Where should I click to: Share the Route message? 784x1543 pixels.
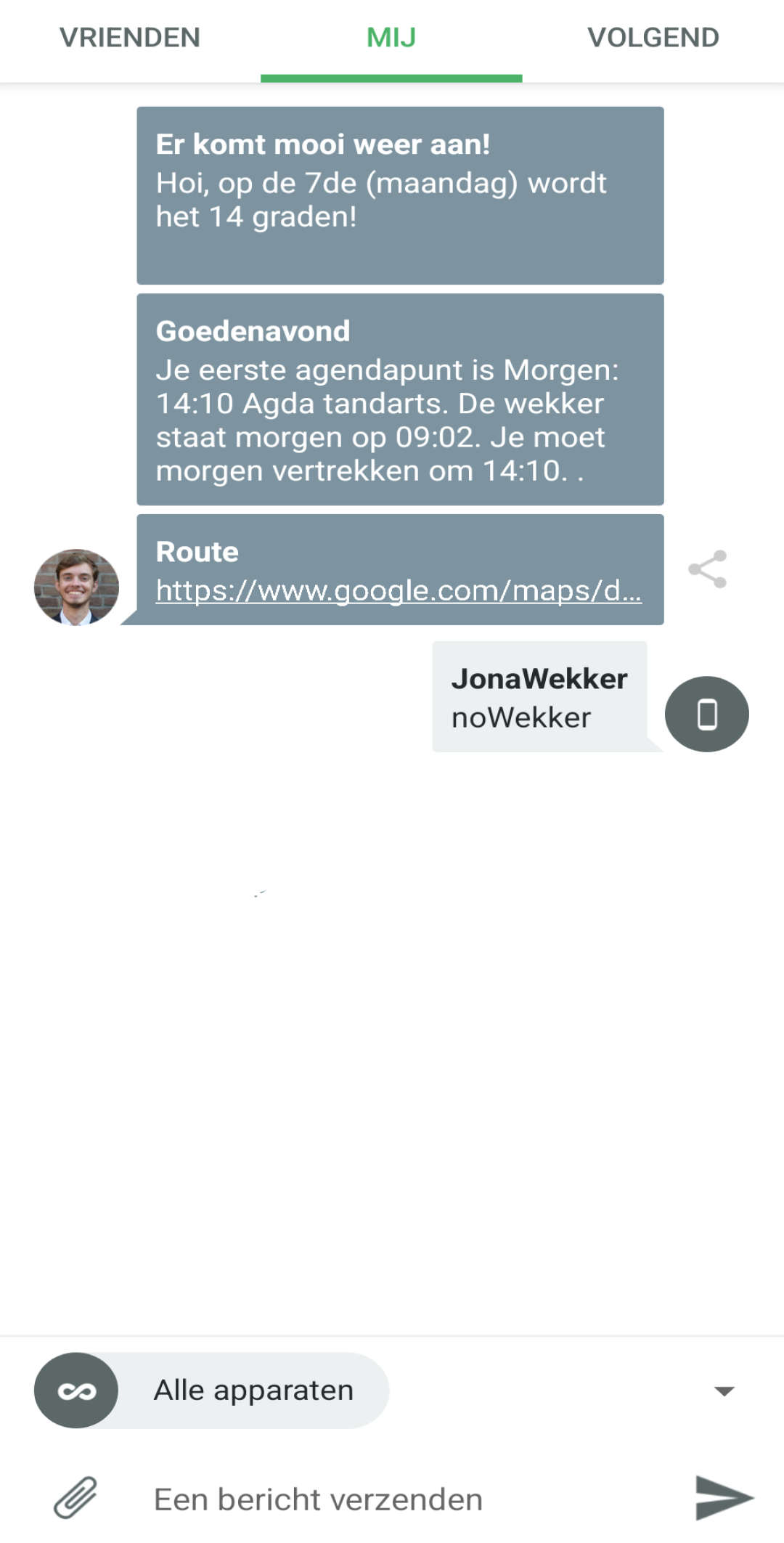coord(708,569)
